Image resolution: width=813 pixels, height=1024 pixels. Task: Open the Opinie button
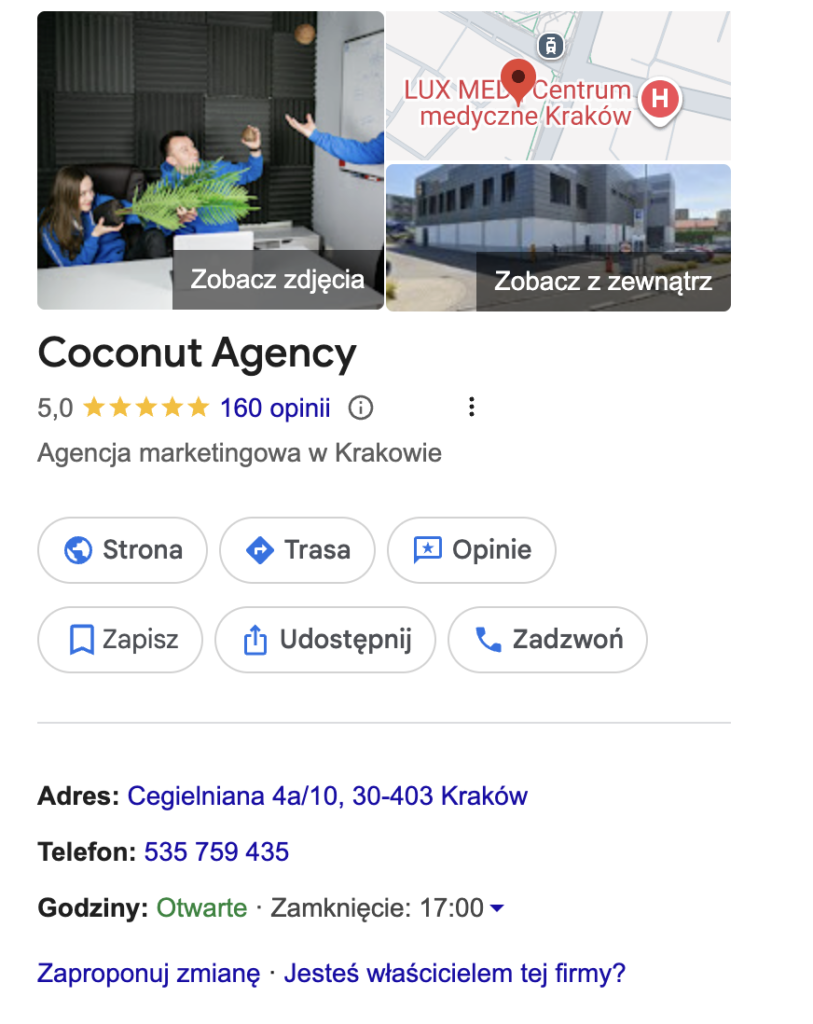click(x=471, y=550)
